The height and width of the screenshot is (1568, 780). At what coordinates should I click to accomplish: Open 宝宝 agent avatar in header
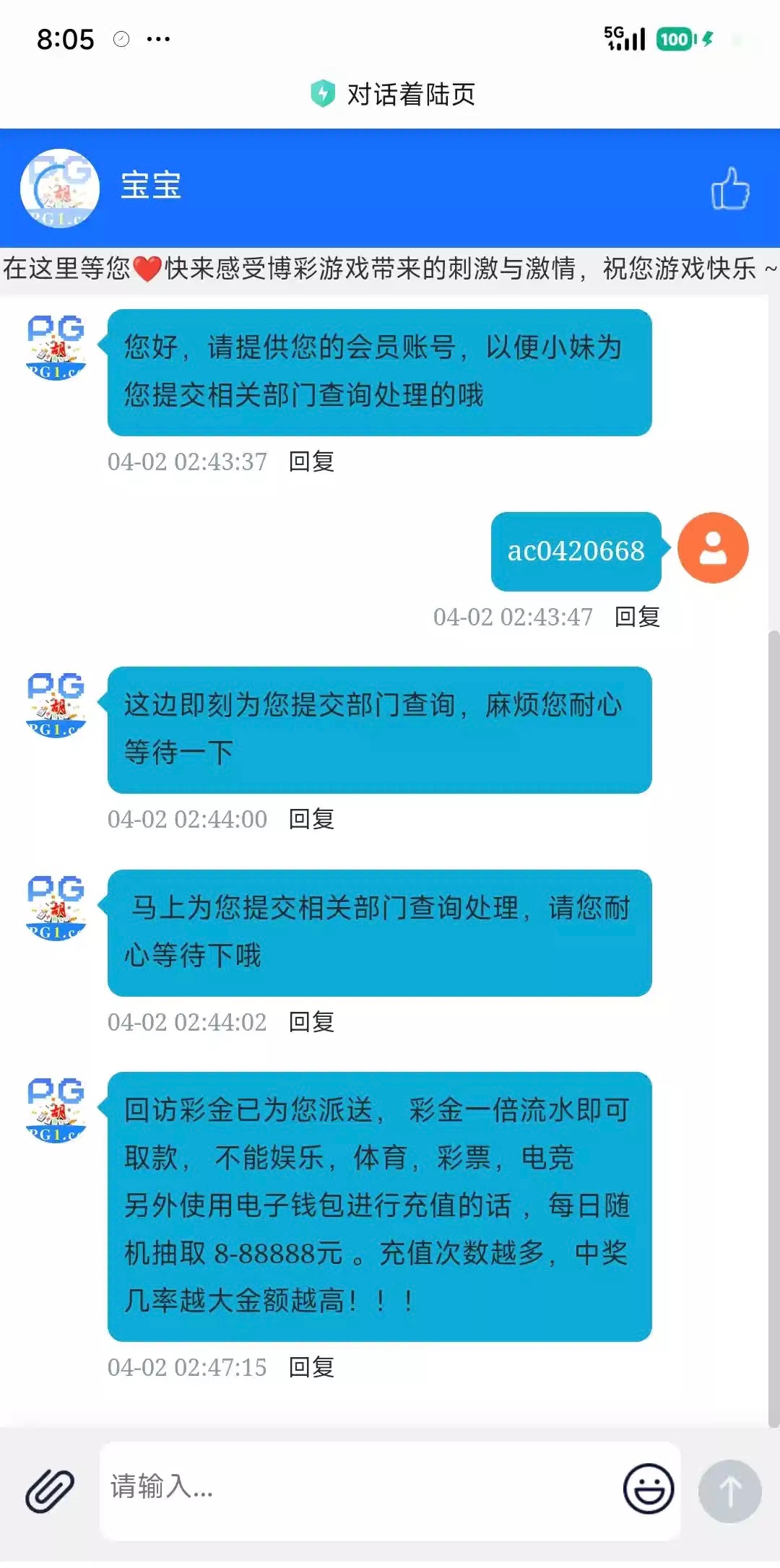59,189
